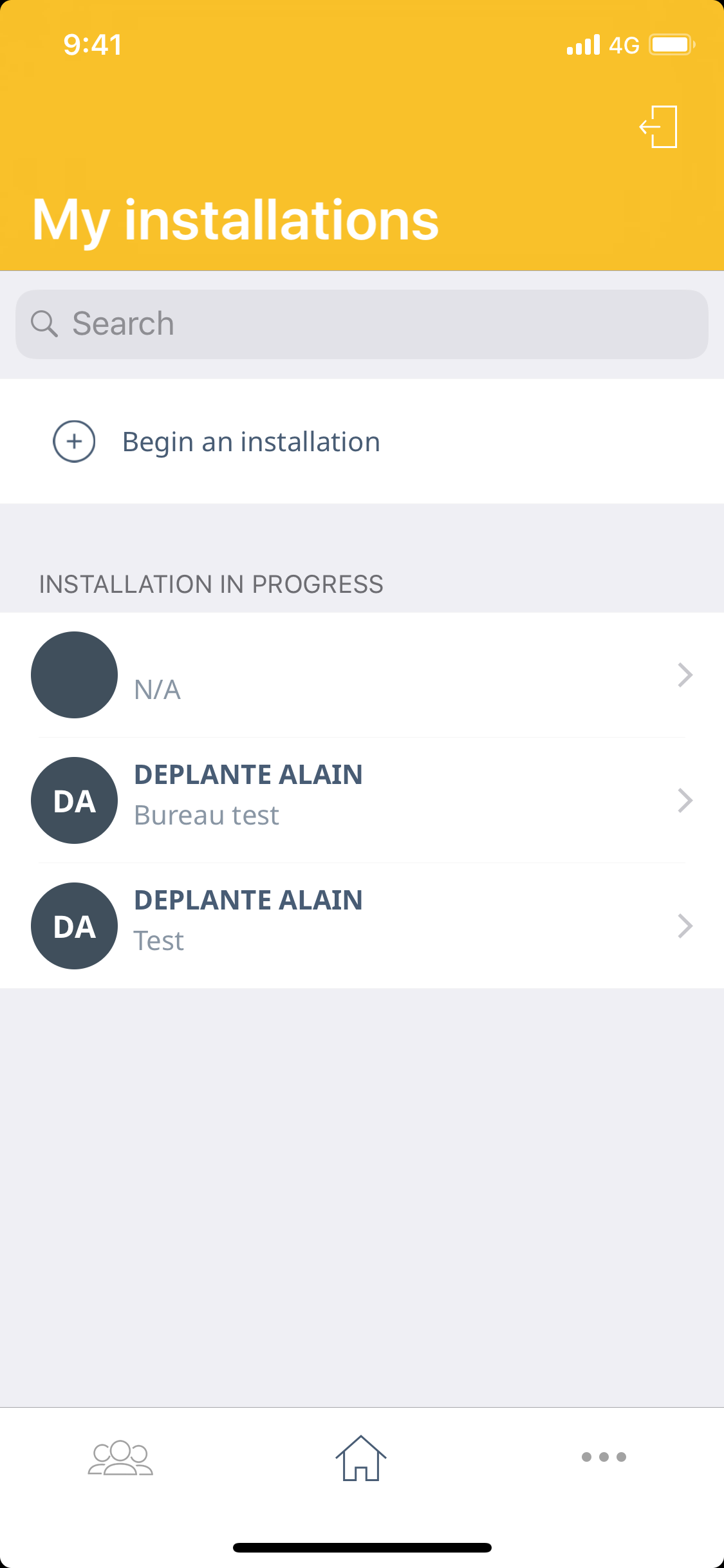Go to the home tab
Screen dimensions: 724x1568
(x=361, y=1459)
